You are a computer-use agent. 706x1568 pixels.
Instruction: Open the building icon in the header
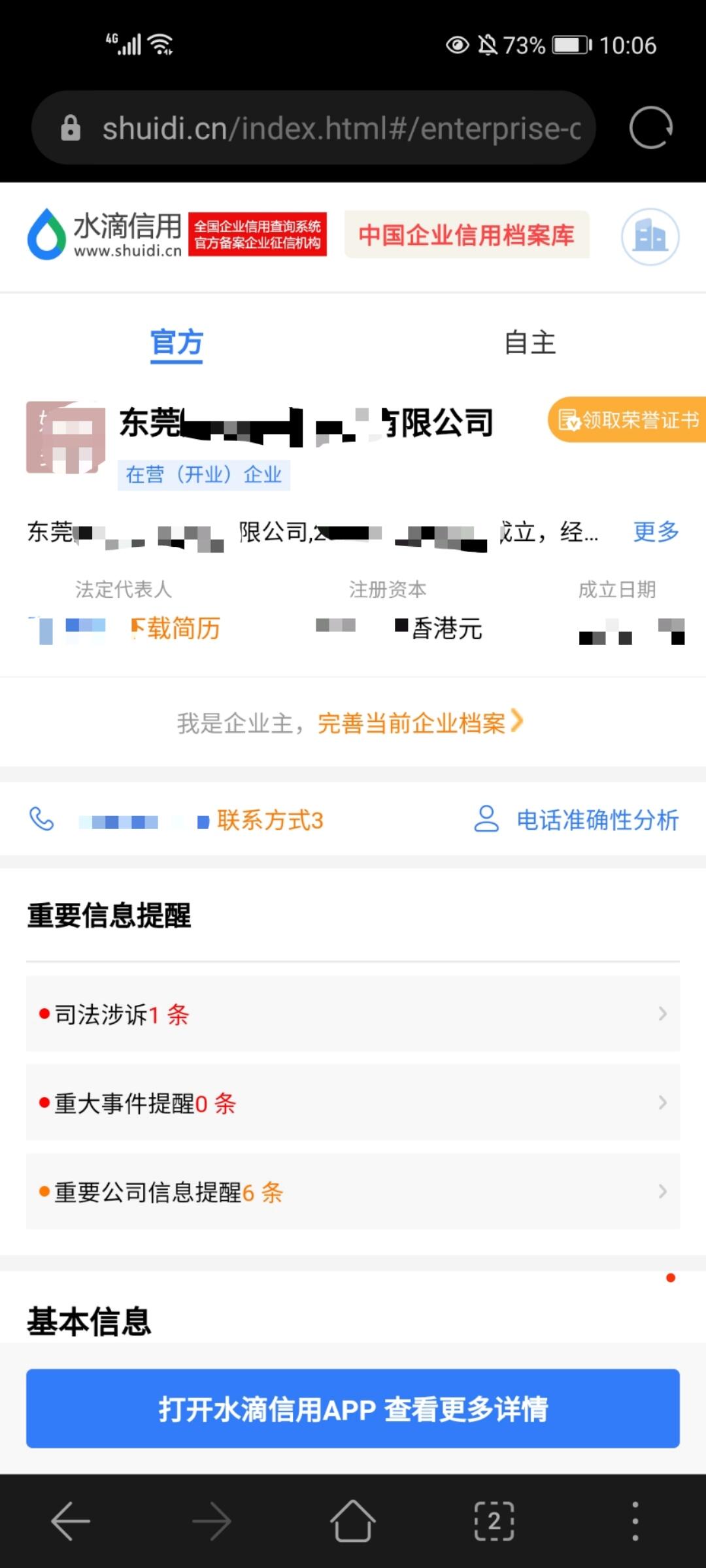click(x=650, y=236)
